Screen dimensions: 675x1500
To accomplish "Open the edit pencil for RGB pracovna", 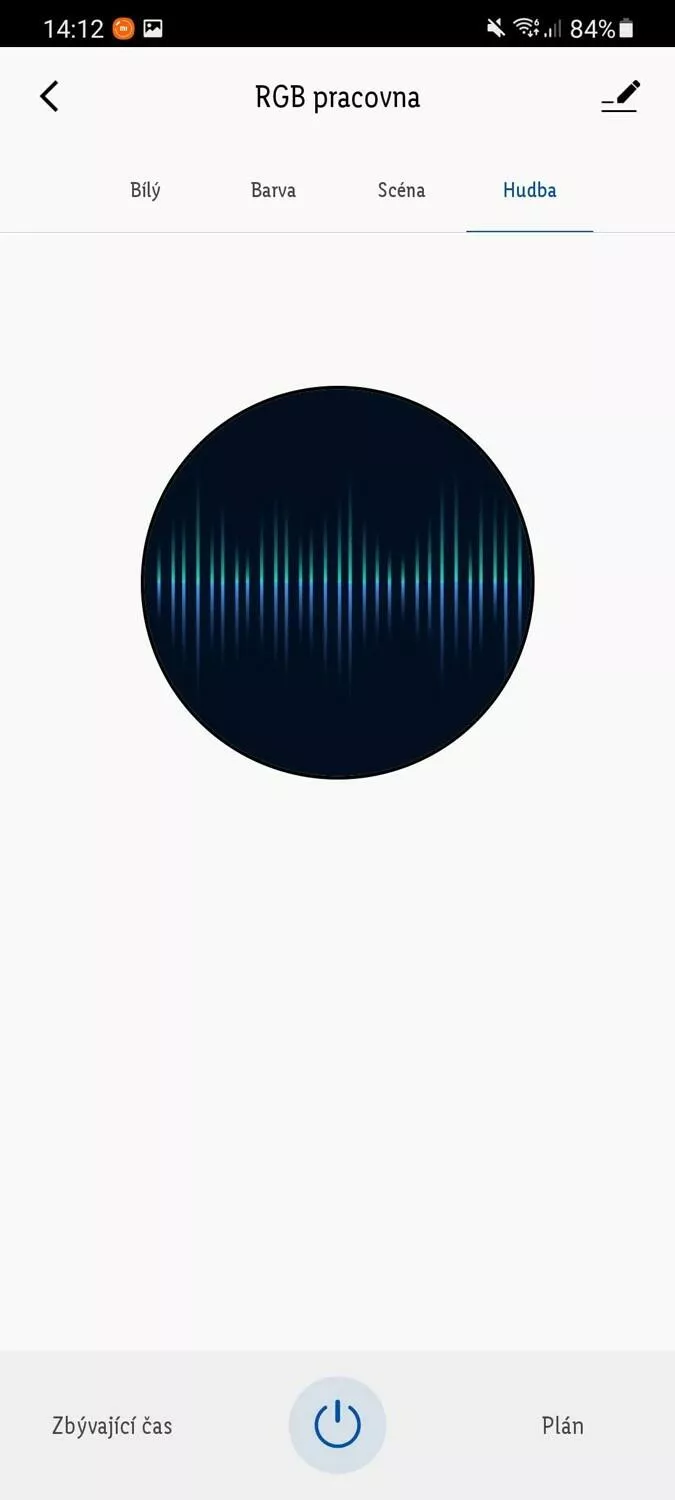I will (x=620, y=96).
